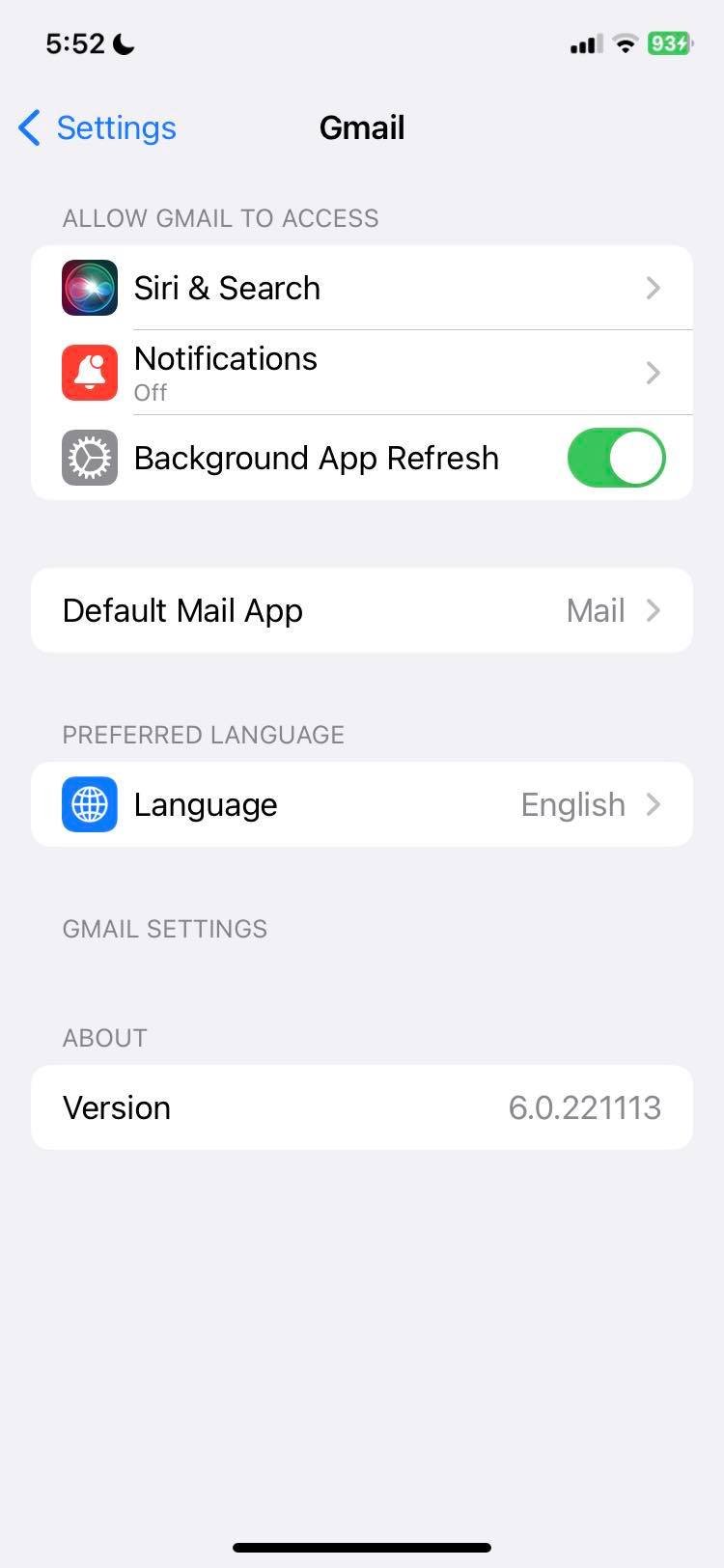Open Gmail Notifications settings
Image resolution: width=724 pixels, height=1568 pixels.
click(x=362, y=373)
